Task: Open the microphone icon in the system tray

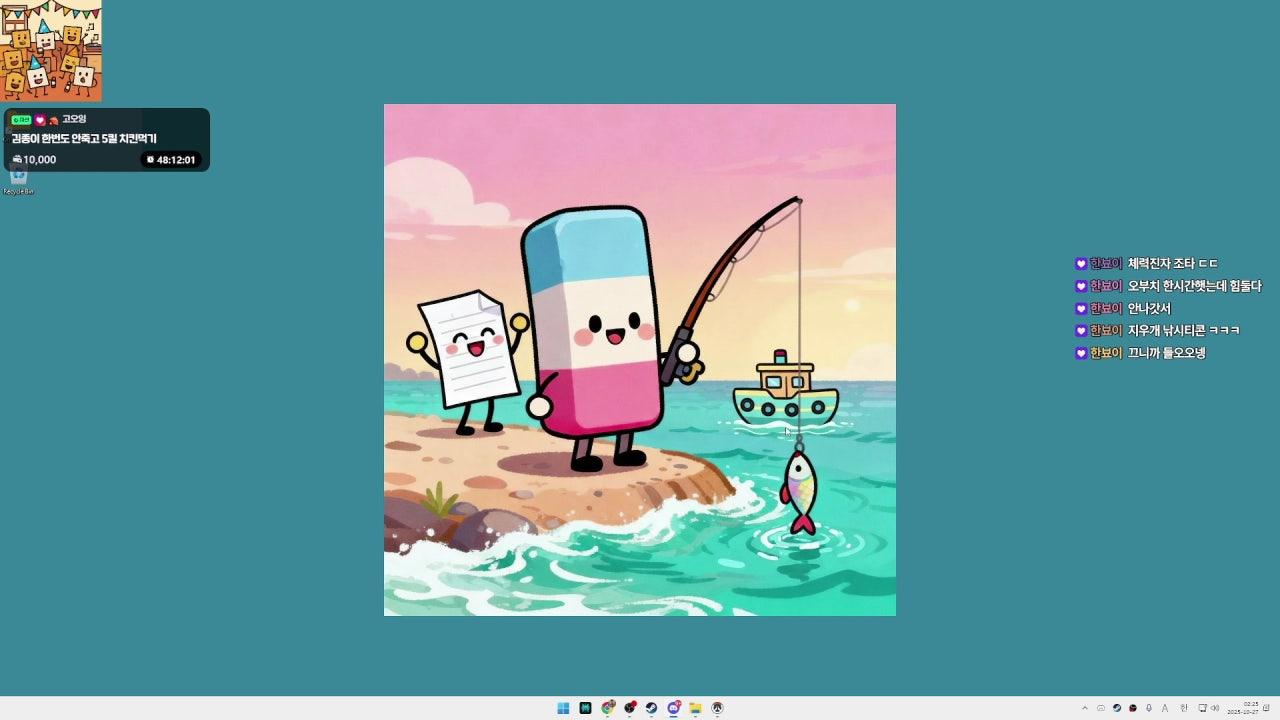Action: coord(1149,708)
